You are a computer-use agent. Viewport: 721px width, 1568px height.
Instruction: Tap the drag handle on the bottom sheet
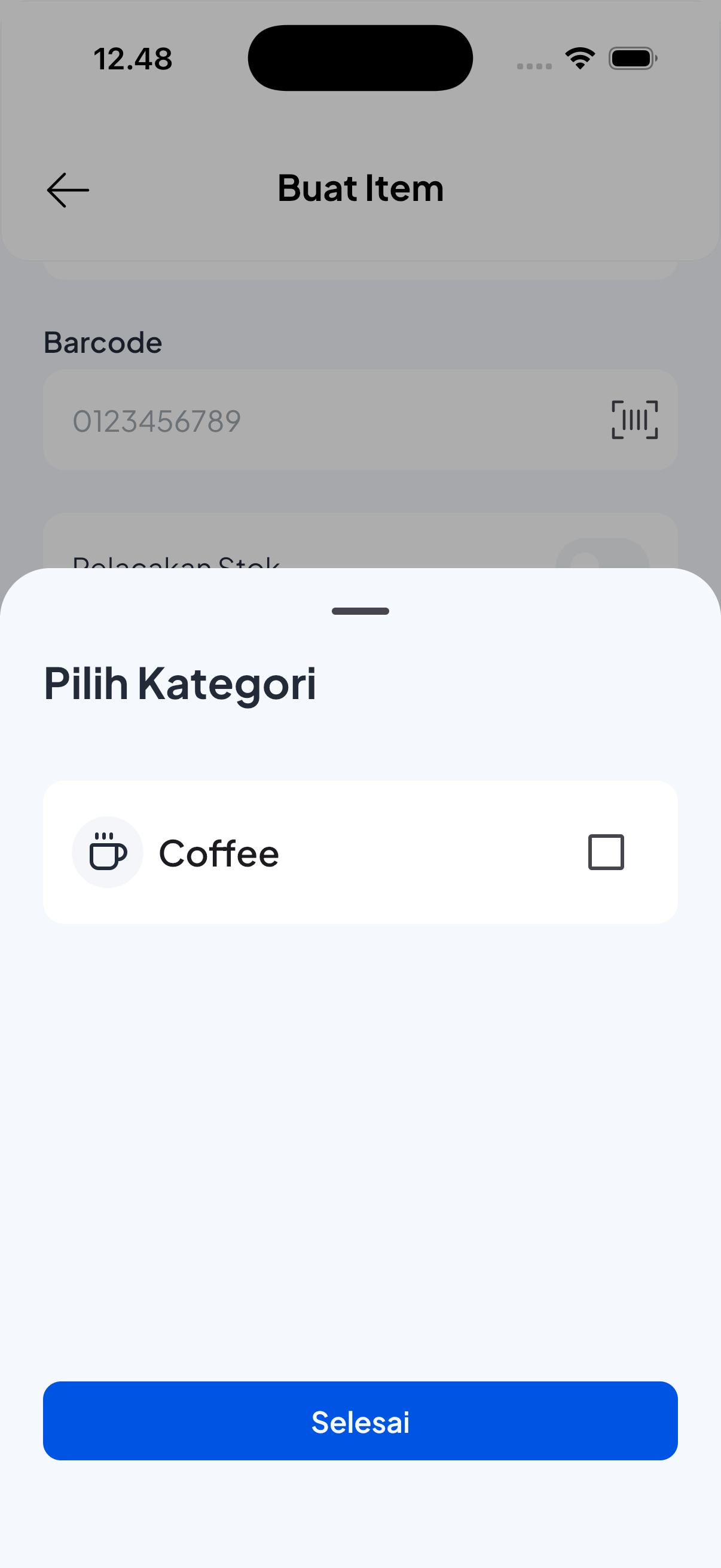coord(359,611)
